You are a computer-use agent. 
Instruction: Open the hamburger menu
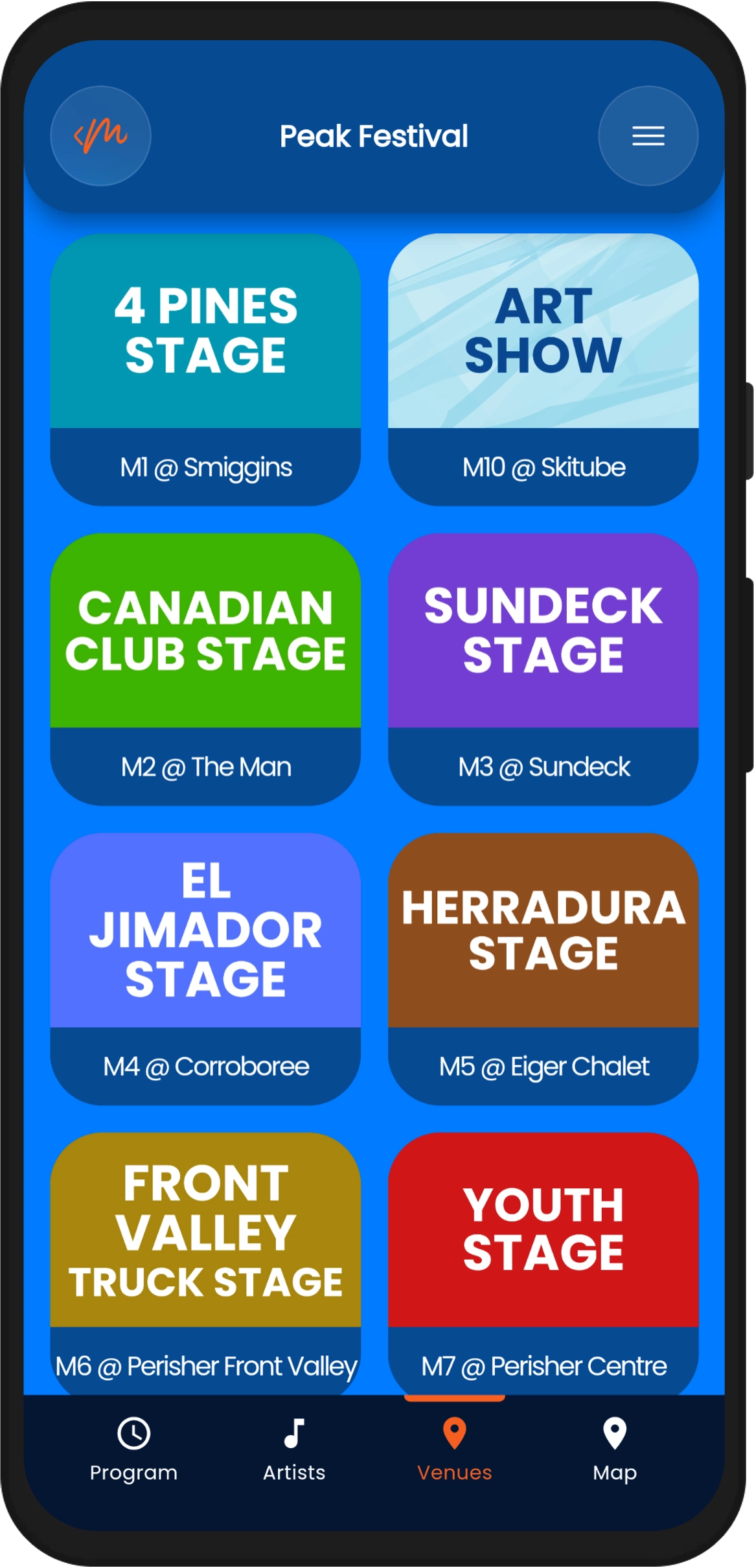click(x=648, y=136)
